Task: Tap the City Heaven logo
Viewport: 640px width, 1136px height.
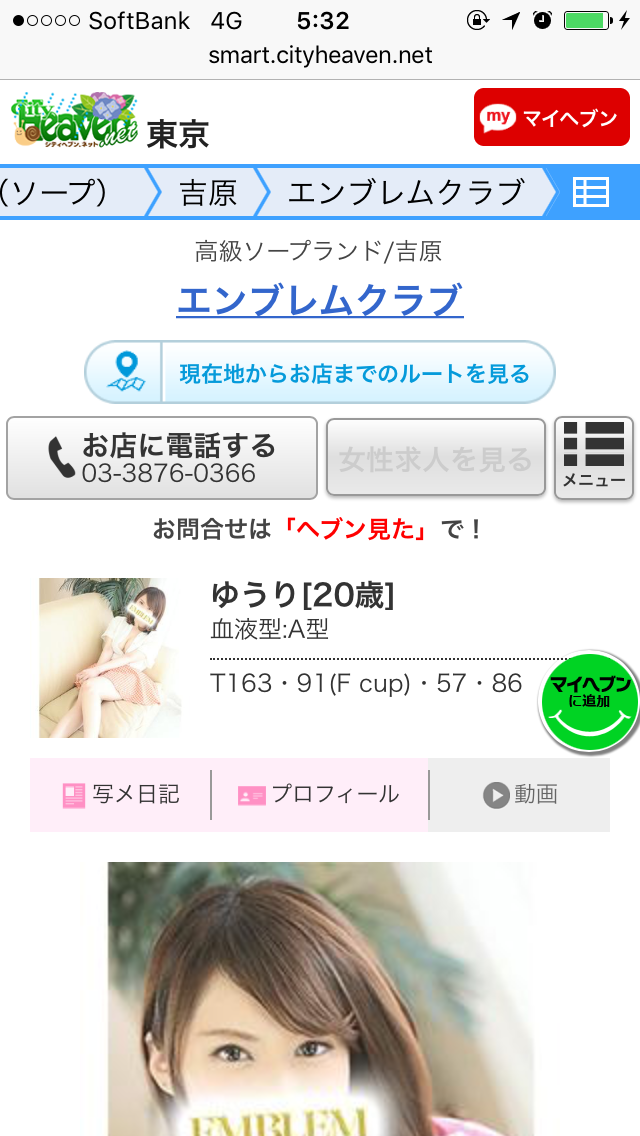Action: 75,119
